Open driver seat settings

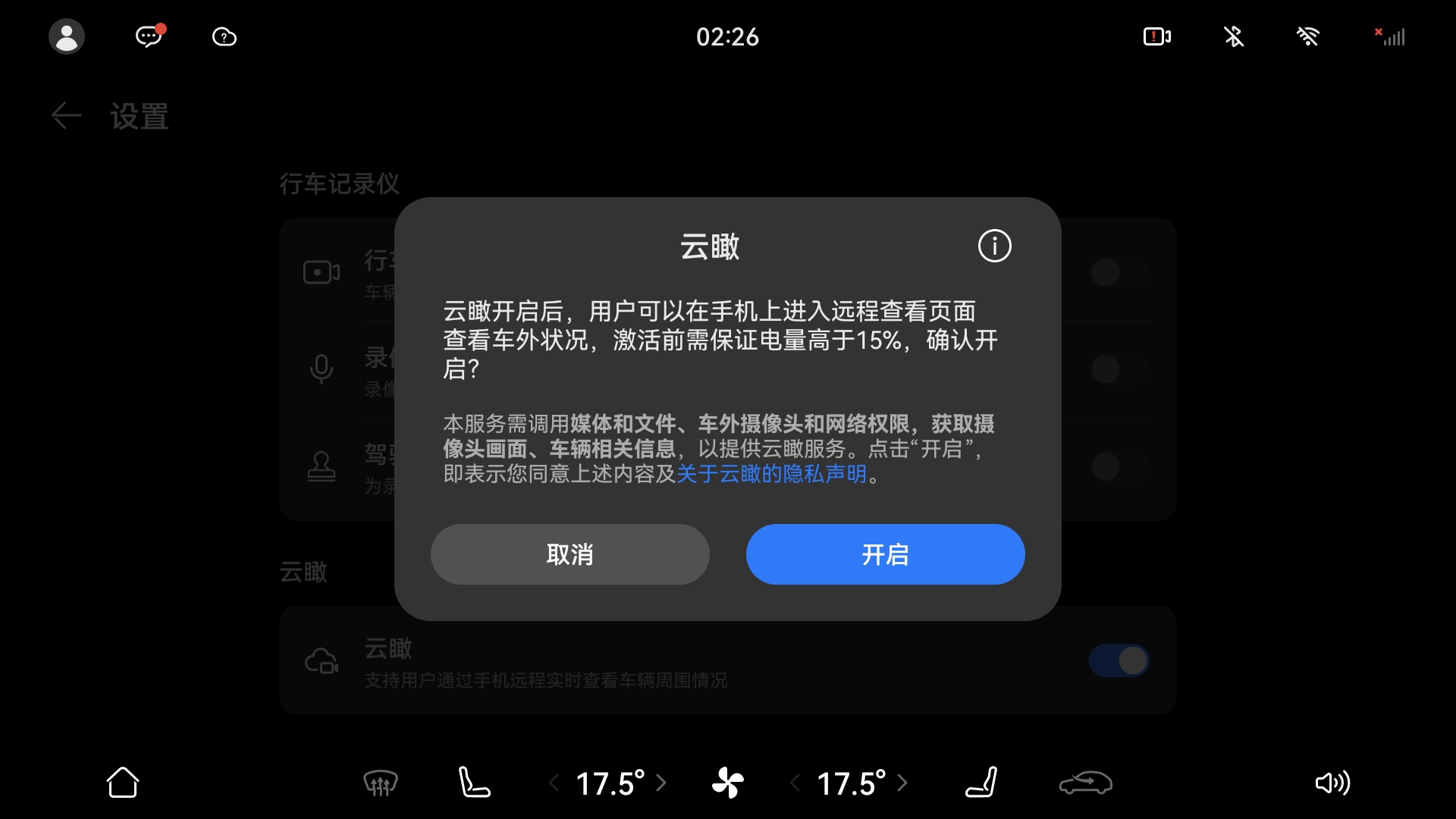pyautogui.click(x=475, y=783)
